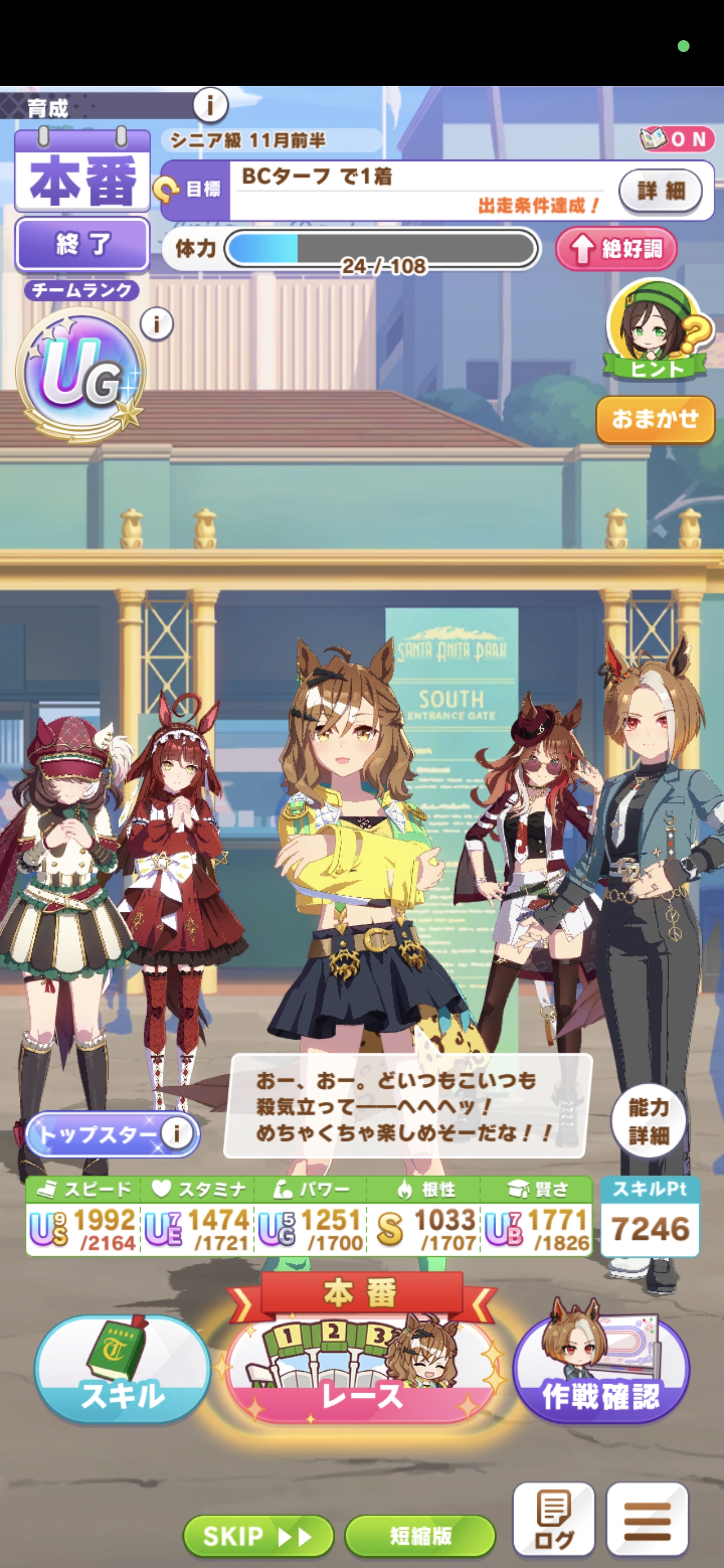Open 能力詳細 stats details
This screenshot has width=724, height=1568.
649,1121
